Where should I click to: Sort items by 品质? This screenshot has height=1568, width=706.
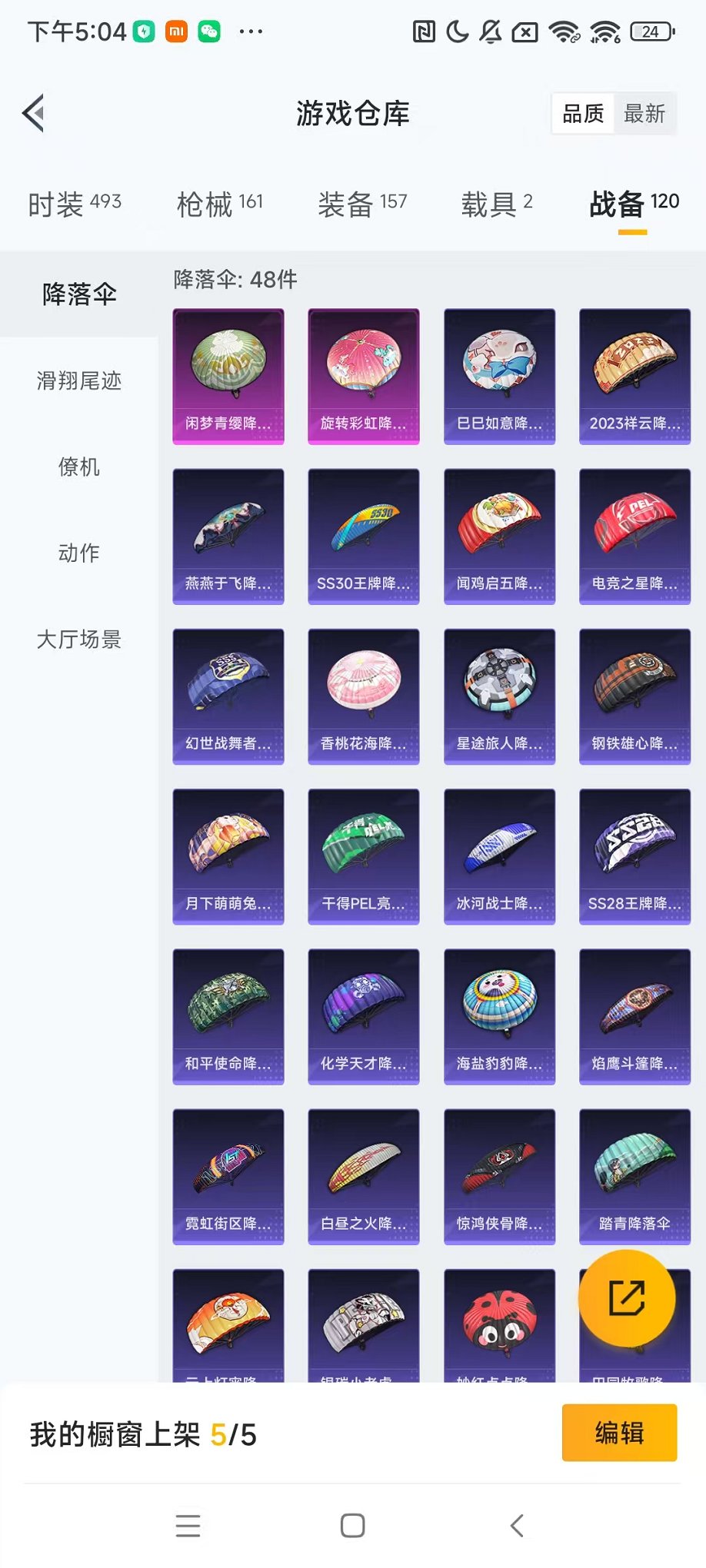[x=583, y=114]
